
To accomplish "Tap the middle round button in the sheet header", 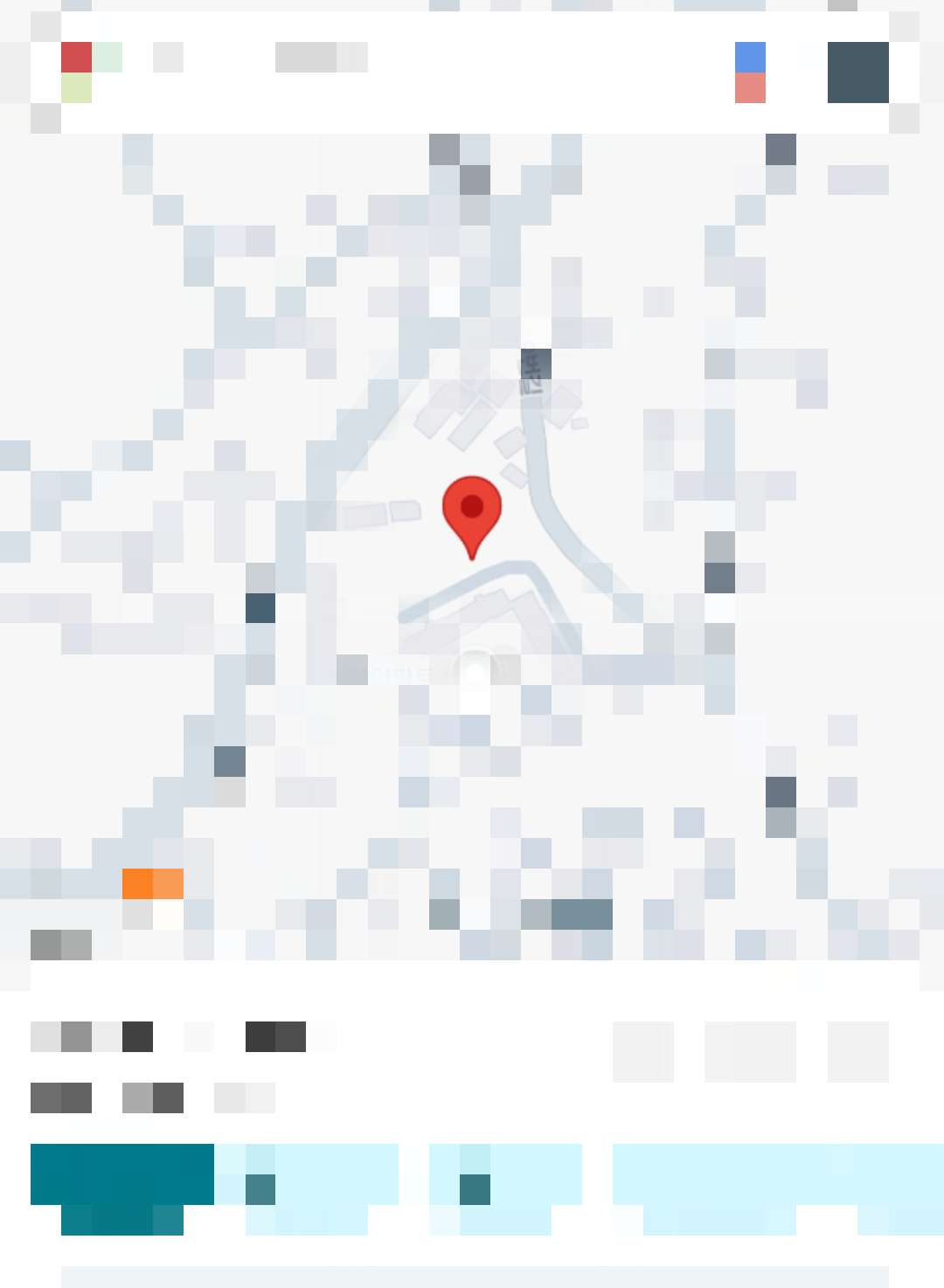I will point(749,1051).
